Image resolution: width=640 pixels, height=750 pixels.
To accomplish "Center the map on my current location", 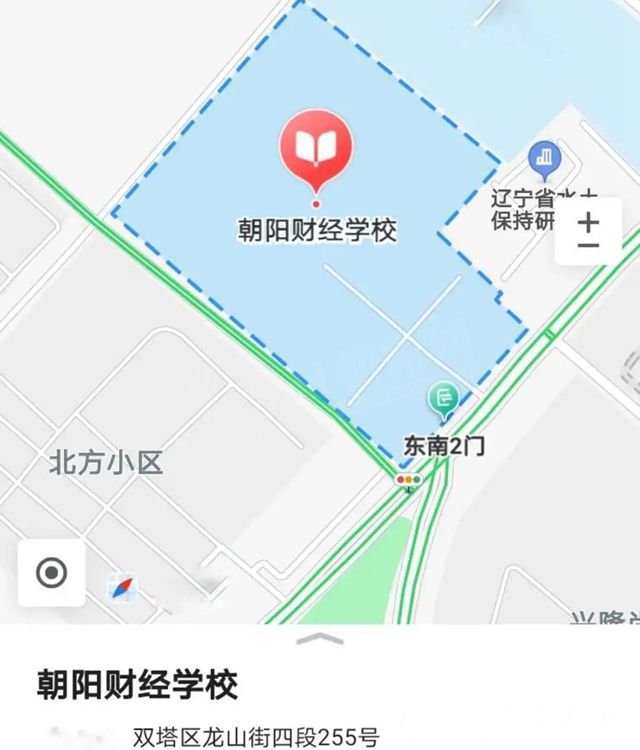I will coord(51,573).
